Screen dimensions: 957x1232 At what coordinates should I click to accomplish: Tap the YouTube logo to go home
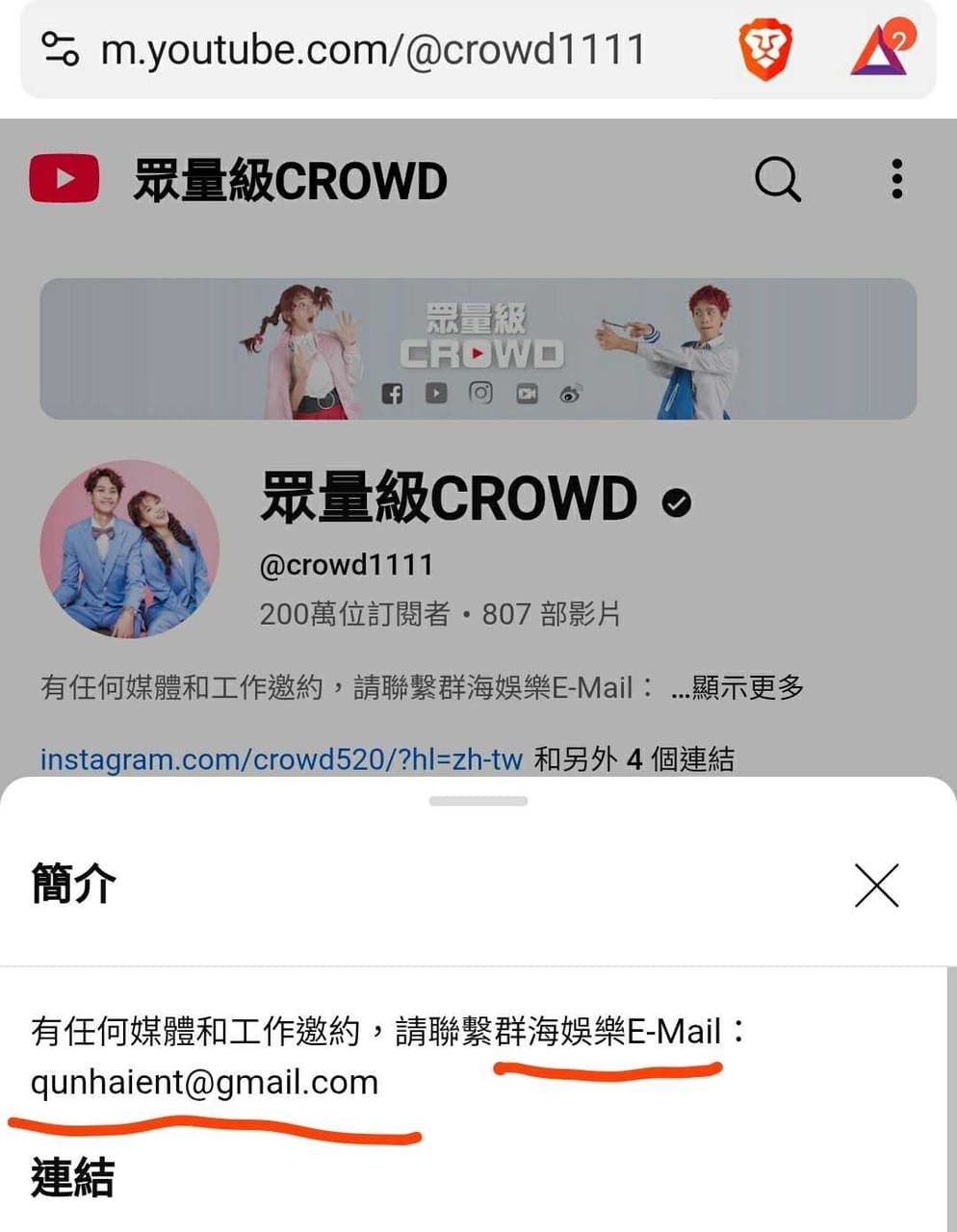(65, 179)
